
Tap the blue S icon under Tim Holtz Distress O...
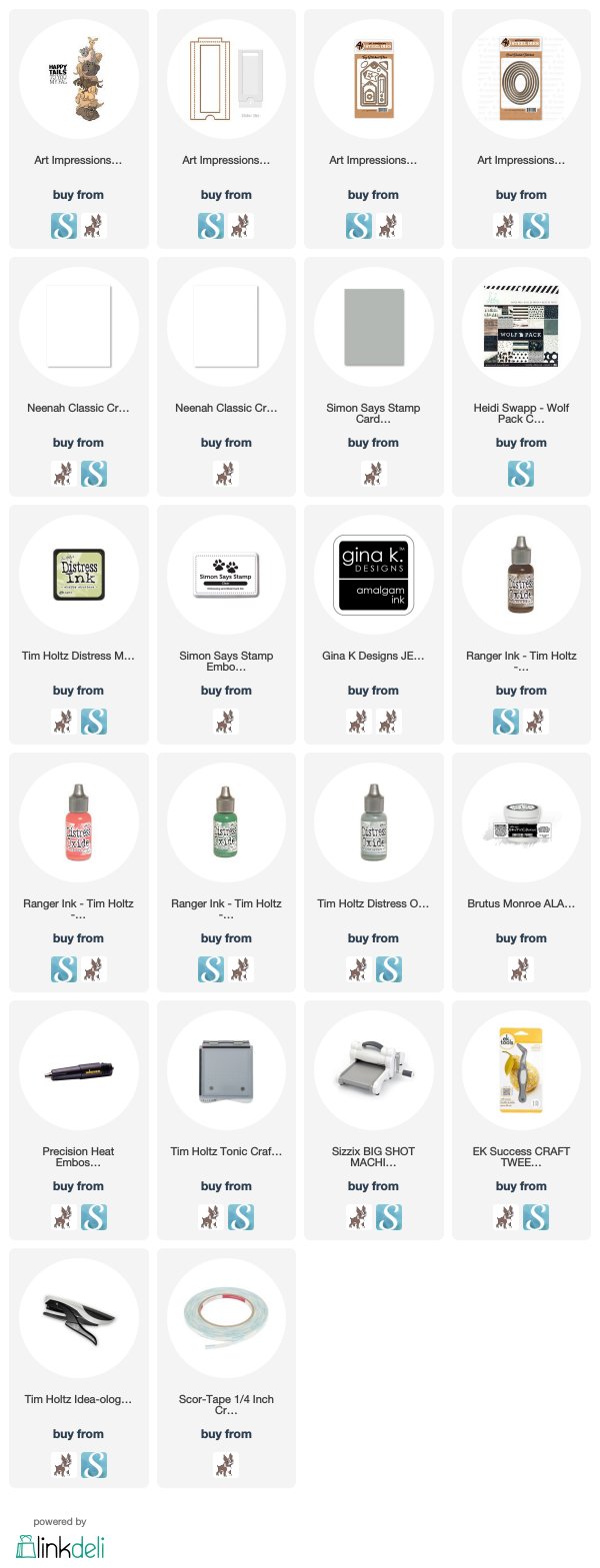point(388,968)
